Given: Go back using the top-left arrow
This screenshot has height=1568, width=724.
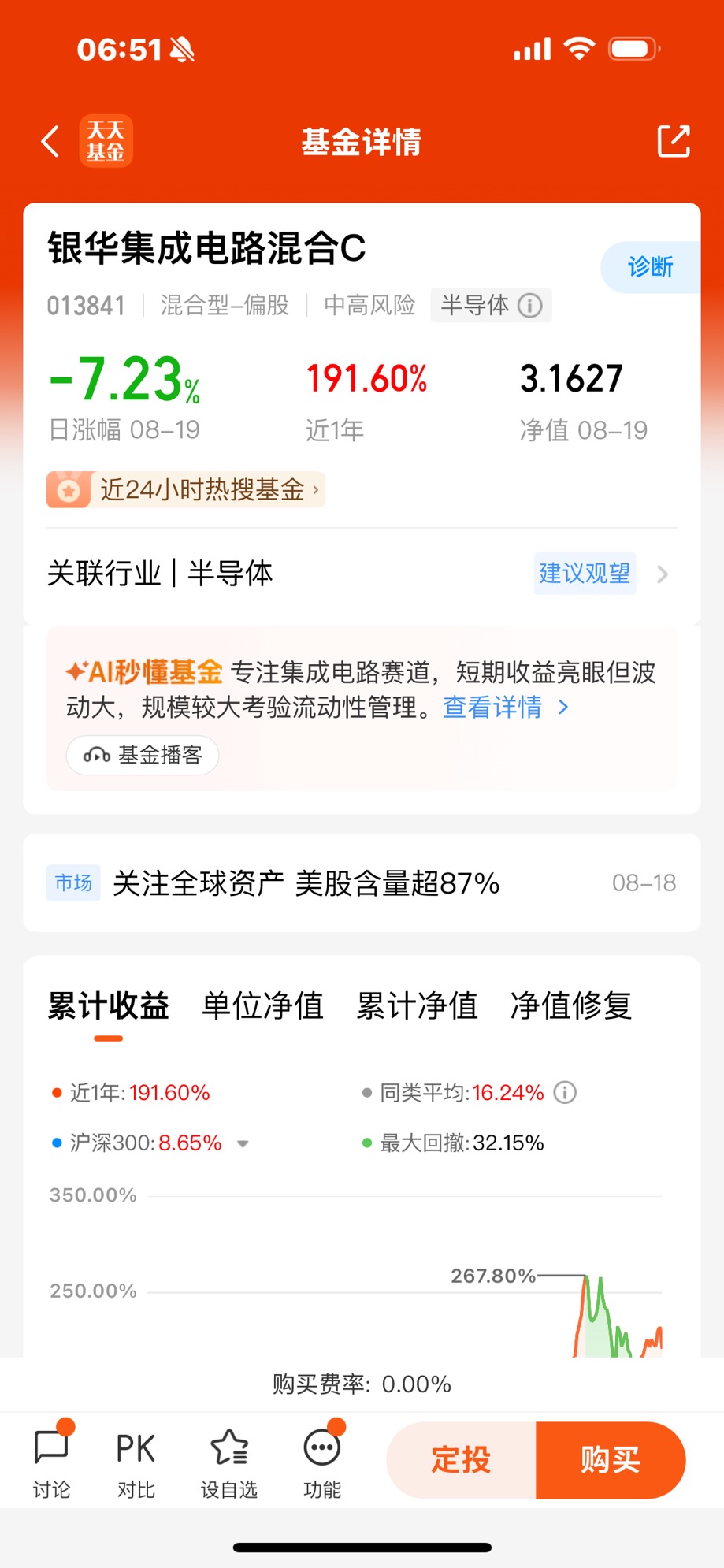Looking at the screenshot, I should 50,142.
